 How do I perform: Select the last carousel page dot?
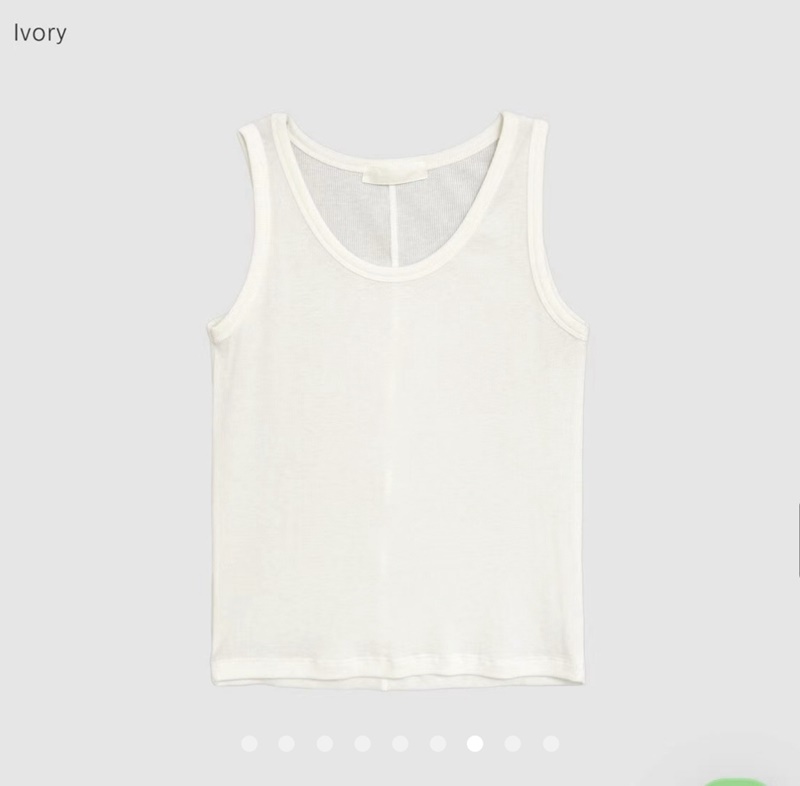click(551, 743)
